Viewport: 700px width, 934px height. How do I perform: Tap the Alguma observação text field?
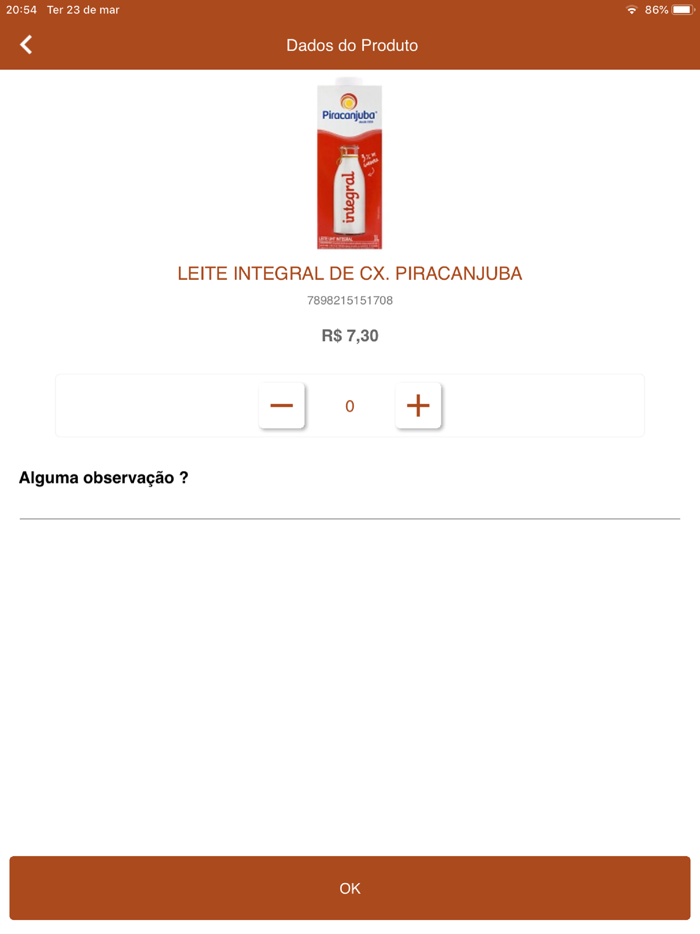tap(349, 506)
